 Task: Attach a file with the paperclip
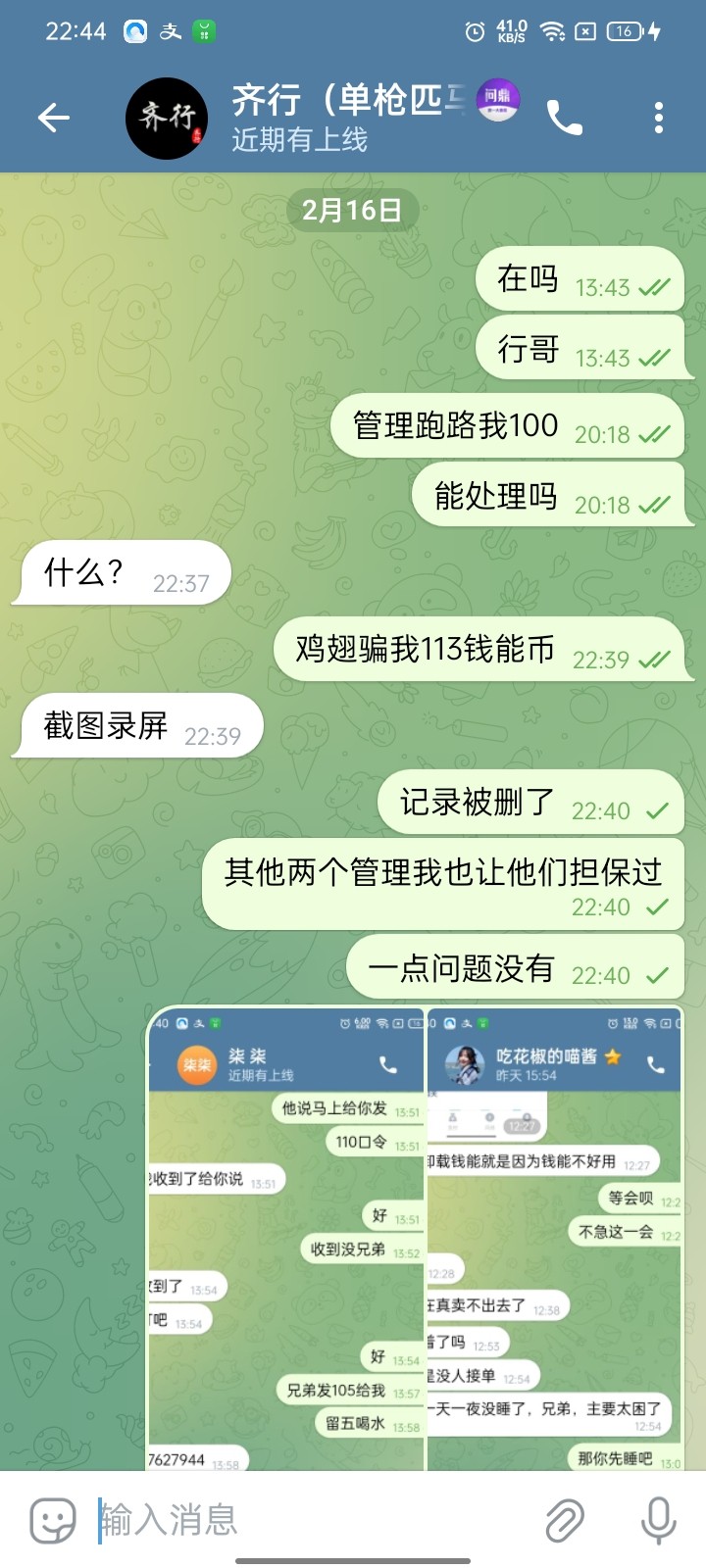point(565,1521)
